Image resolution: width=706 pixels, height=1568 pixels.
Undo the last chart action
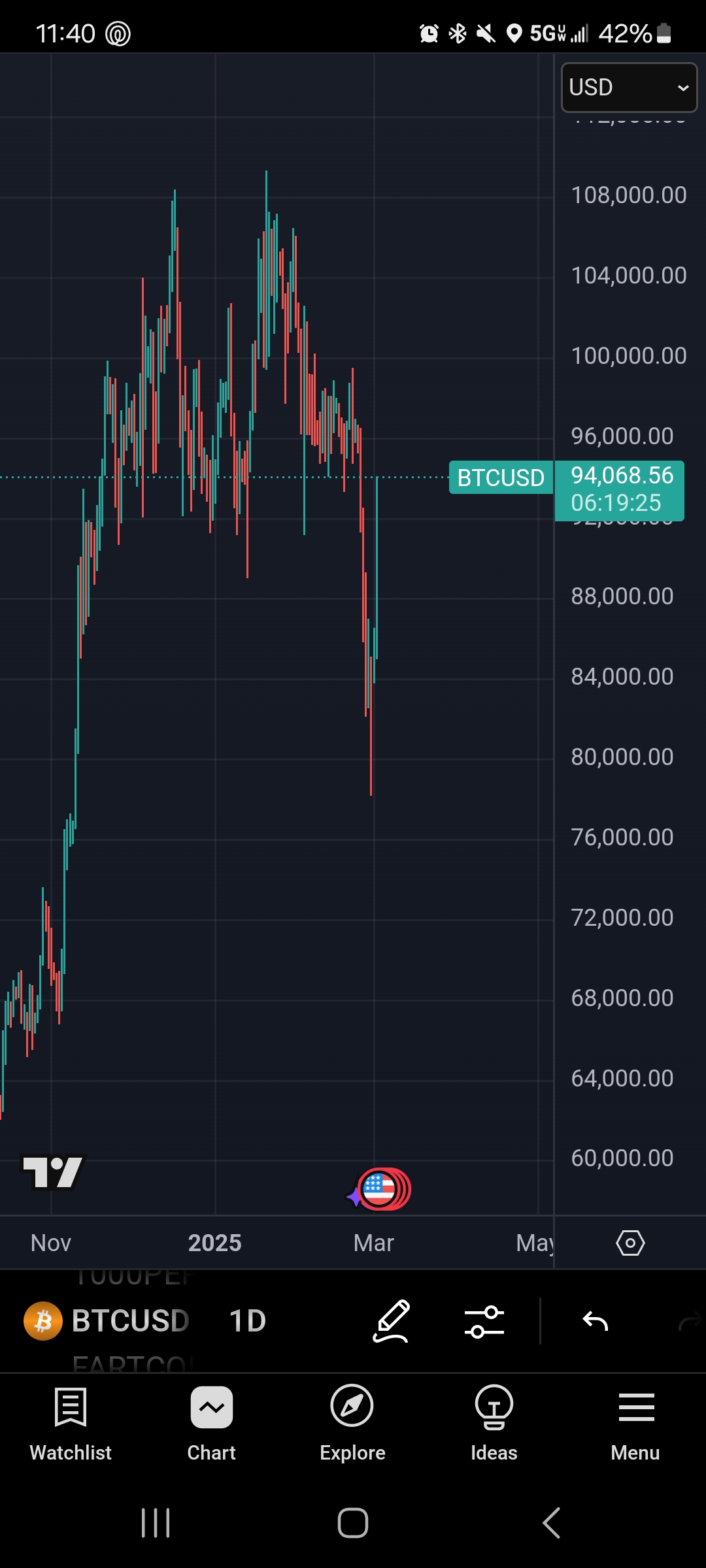click(596, 1321)
